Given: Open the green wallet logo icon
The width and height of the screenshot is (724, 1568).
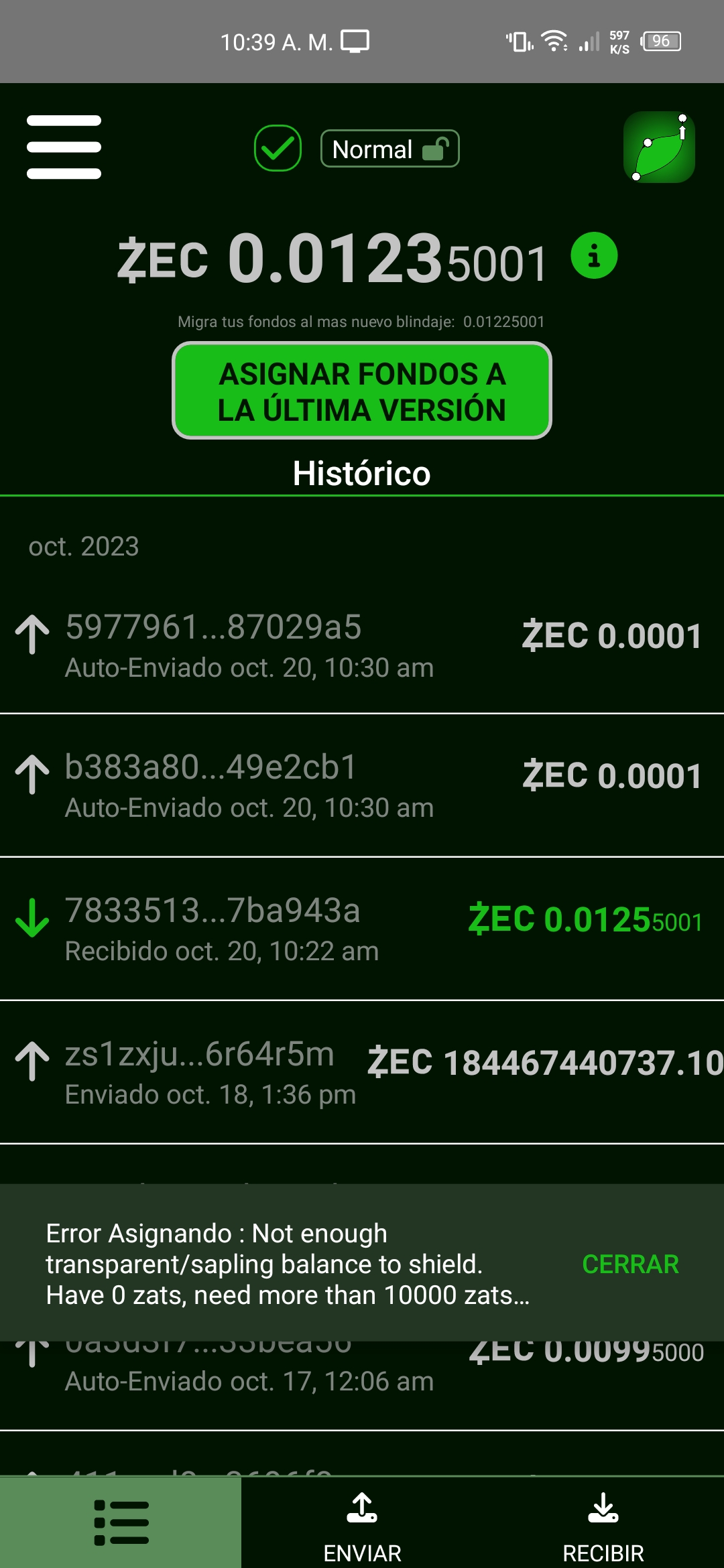Looking at the screenshot, I should (659, 147).
